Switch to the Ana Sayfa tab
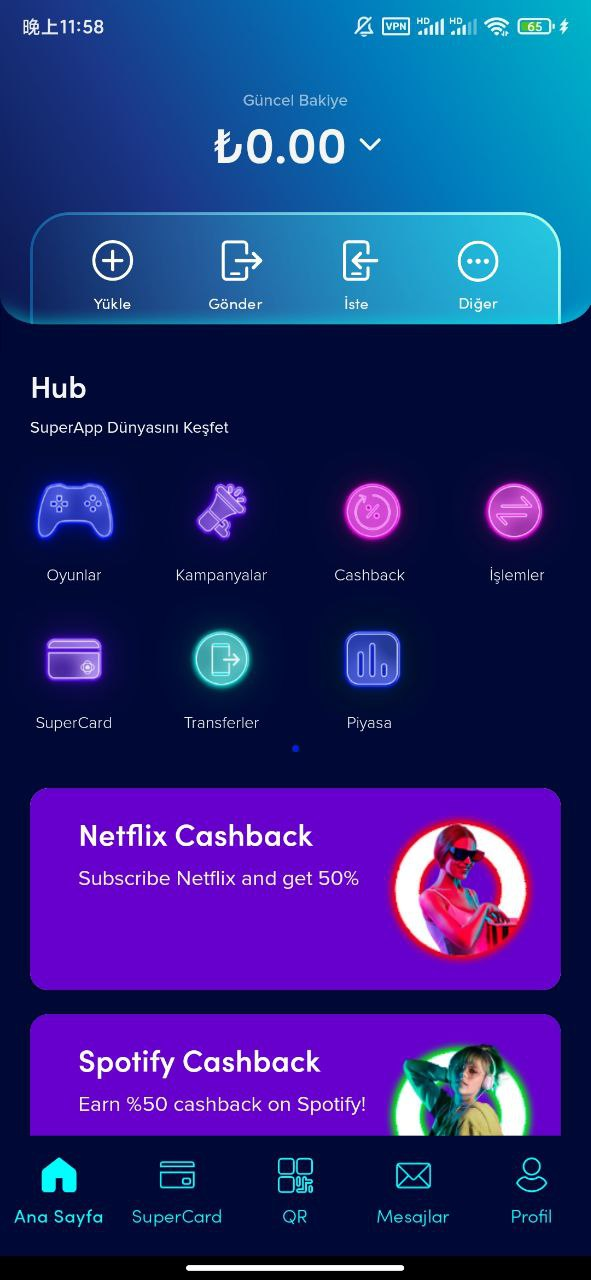Screen dimensions: 591x1280 pos(59,1190)
